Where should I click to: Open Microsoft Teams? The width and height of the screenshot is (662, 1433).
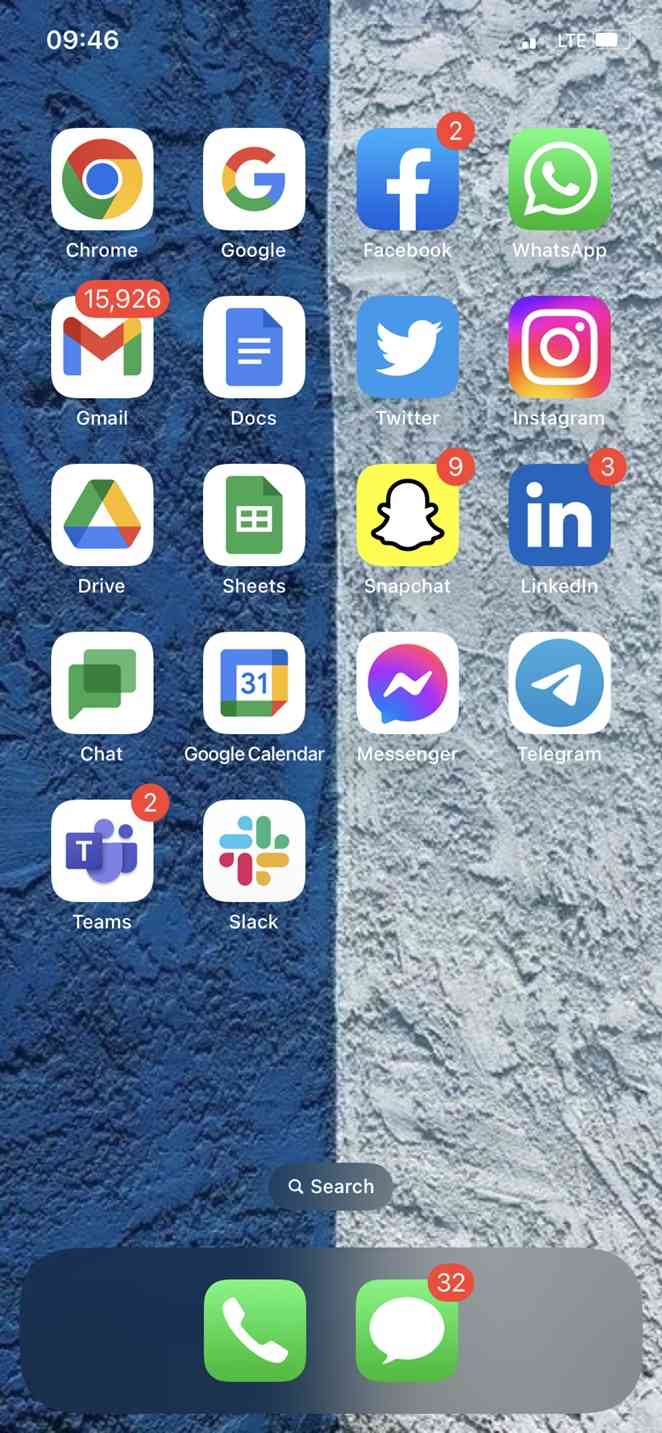(102, 851)
